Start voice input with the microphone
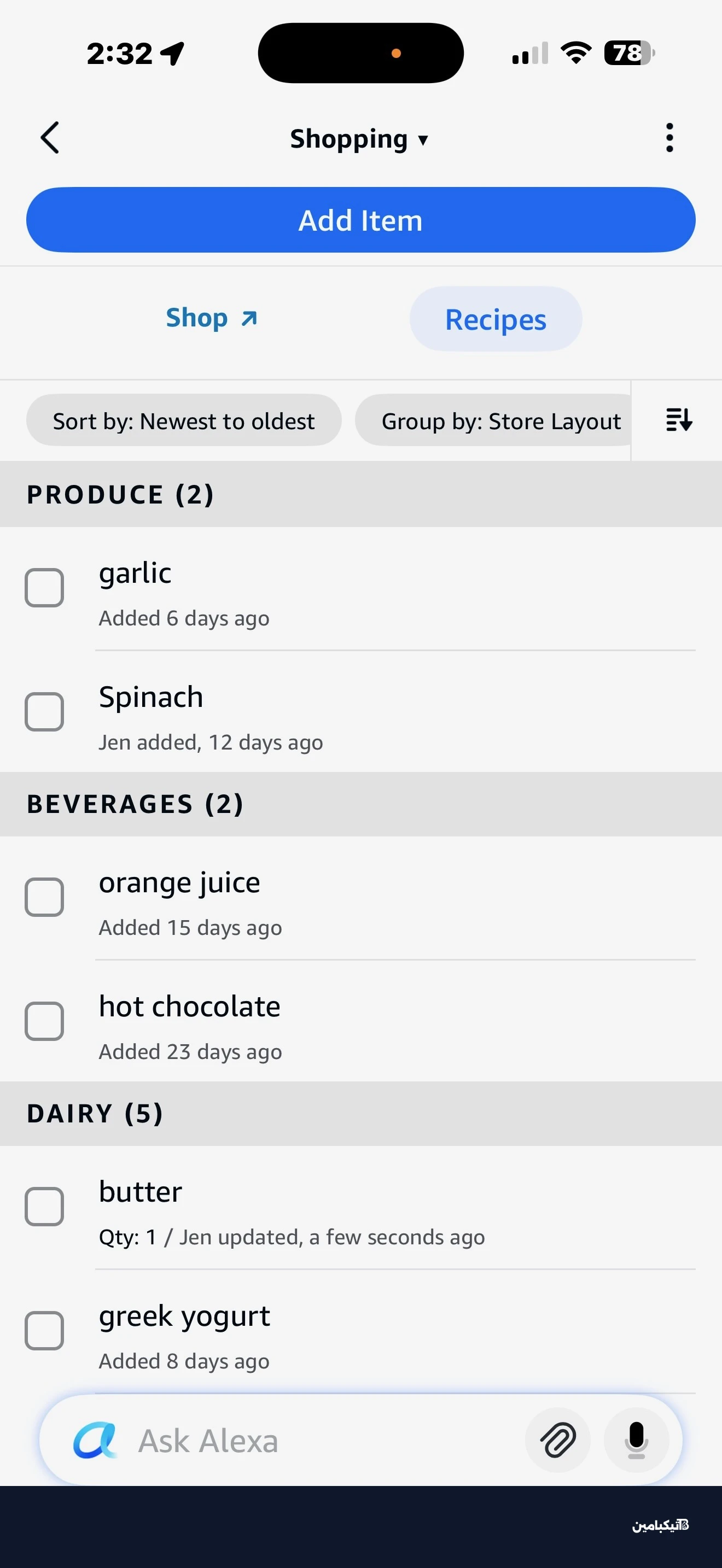The height and width of the screenshot is (1568, 722). click(636, 1440)
